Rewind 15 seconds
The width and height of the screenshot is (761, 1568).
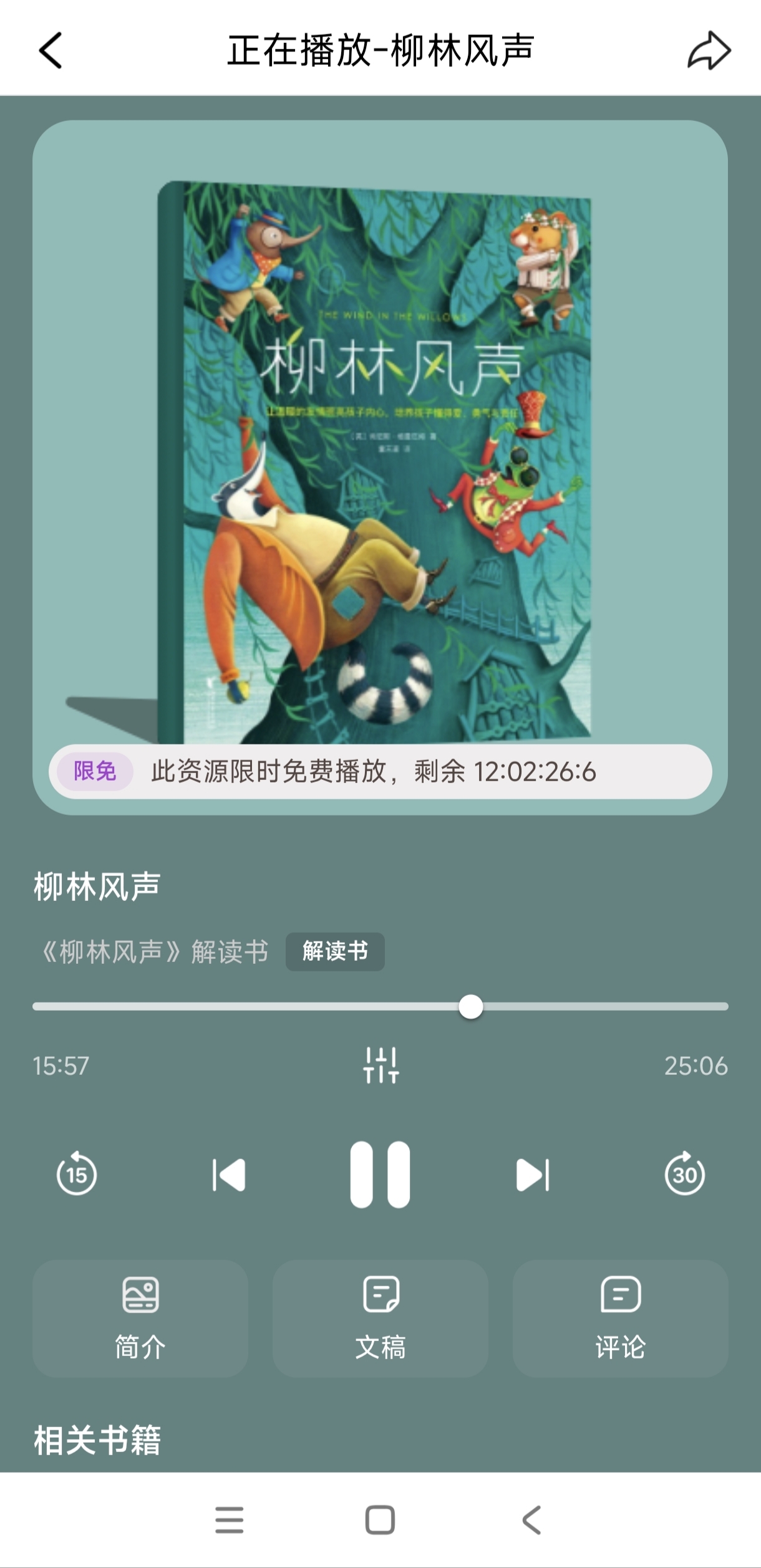point(77,1175)
